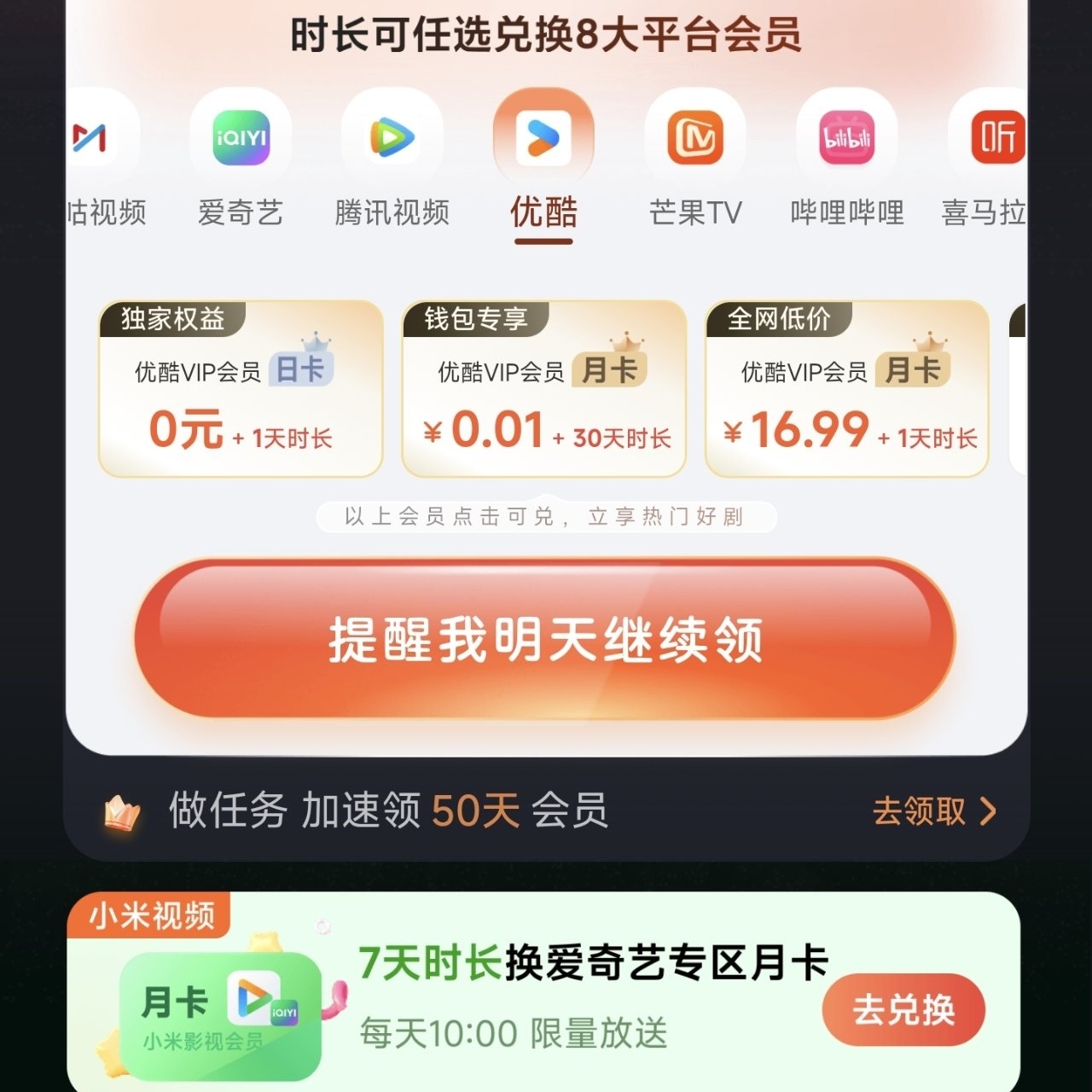Open 去领取 task link
Viewport: 1092px width, 1092px height.
(x=933, y=811)
